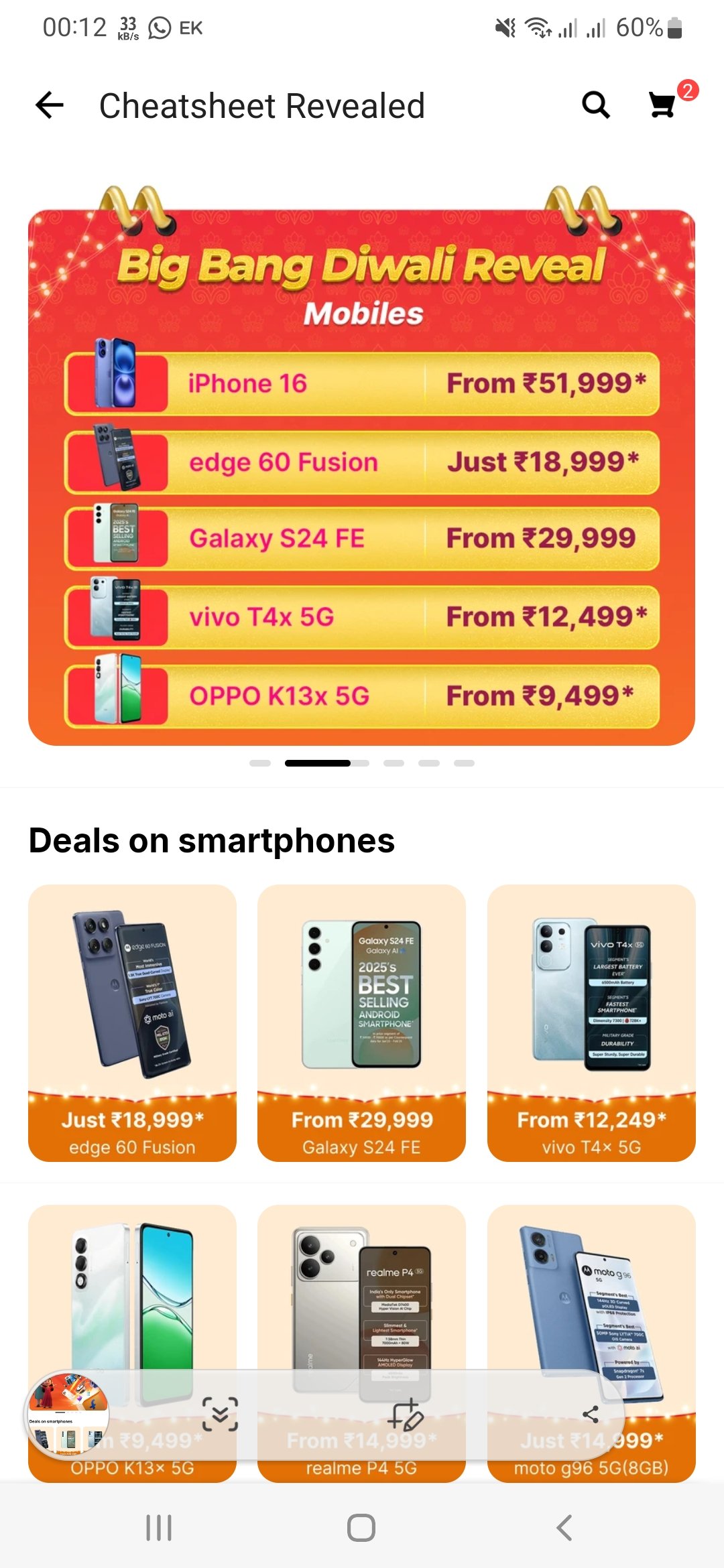The width and height of the screenshot is (724, 1568).
Task: Tap the scroll capture icon in screenshot toolbar
Action: tap(220, 1414)
